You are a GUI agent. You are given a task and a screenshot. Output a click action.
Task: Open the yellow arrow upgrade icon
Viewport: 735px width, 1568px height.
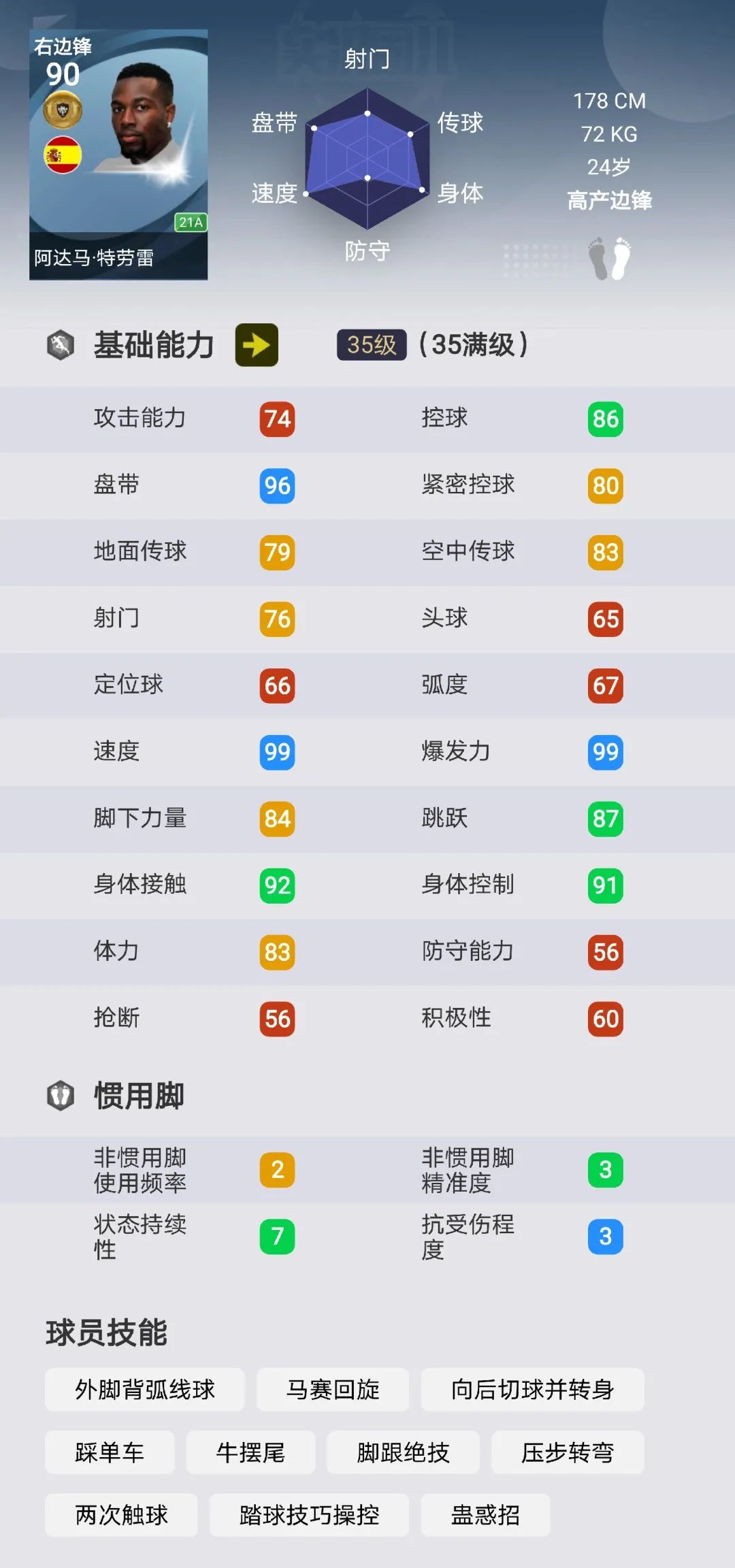[x=257, y=346]
